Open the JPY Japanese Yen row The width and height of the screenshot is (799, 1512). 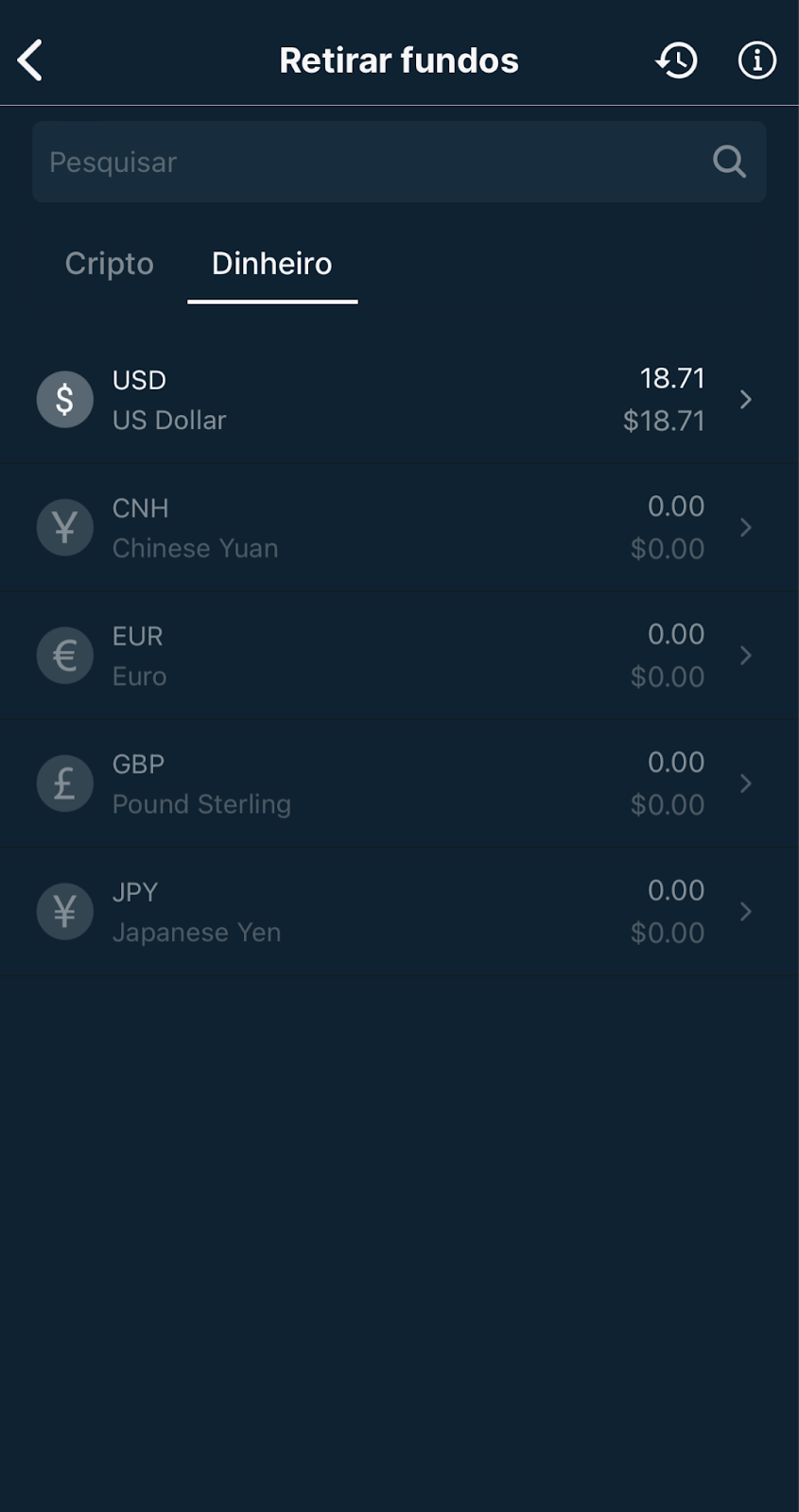(399, 911)
